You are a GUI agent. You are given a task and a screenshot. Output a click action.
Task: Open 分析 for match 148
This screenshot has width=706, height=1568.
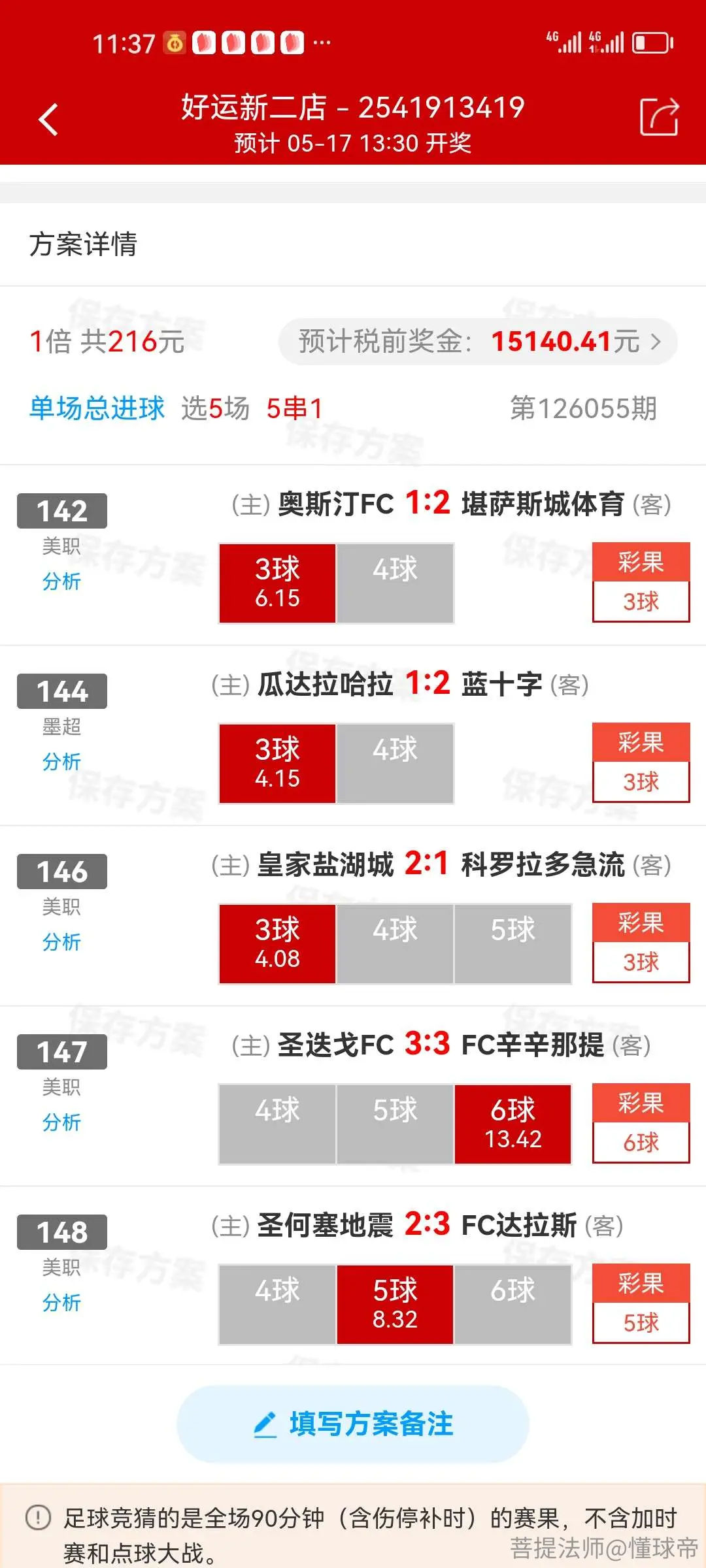pos(61,1302)
